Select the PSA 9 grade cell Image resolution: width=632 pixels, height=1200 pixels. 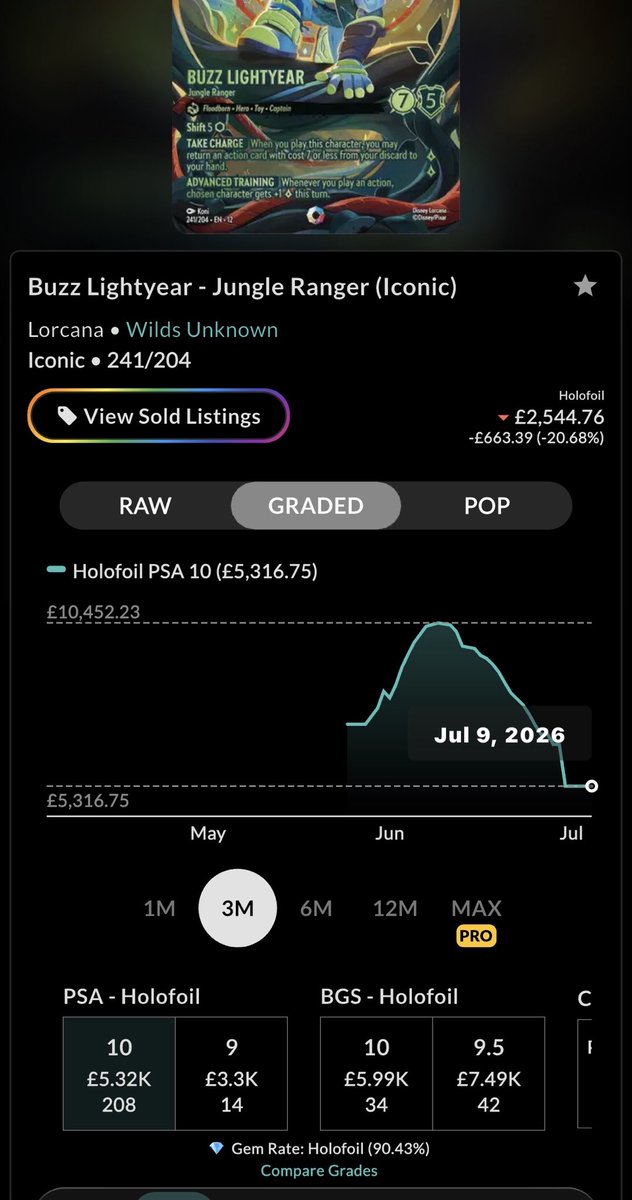(x=232, y=1074)
